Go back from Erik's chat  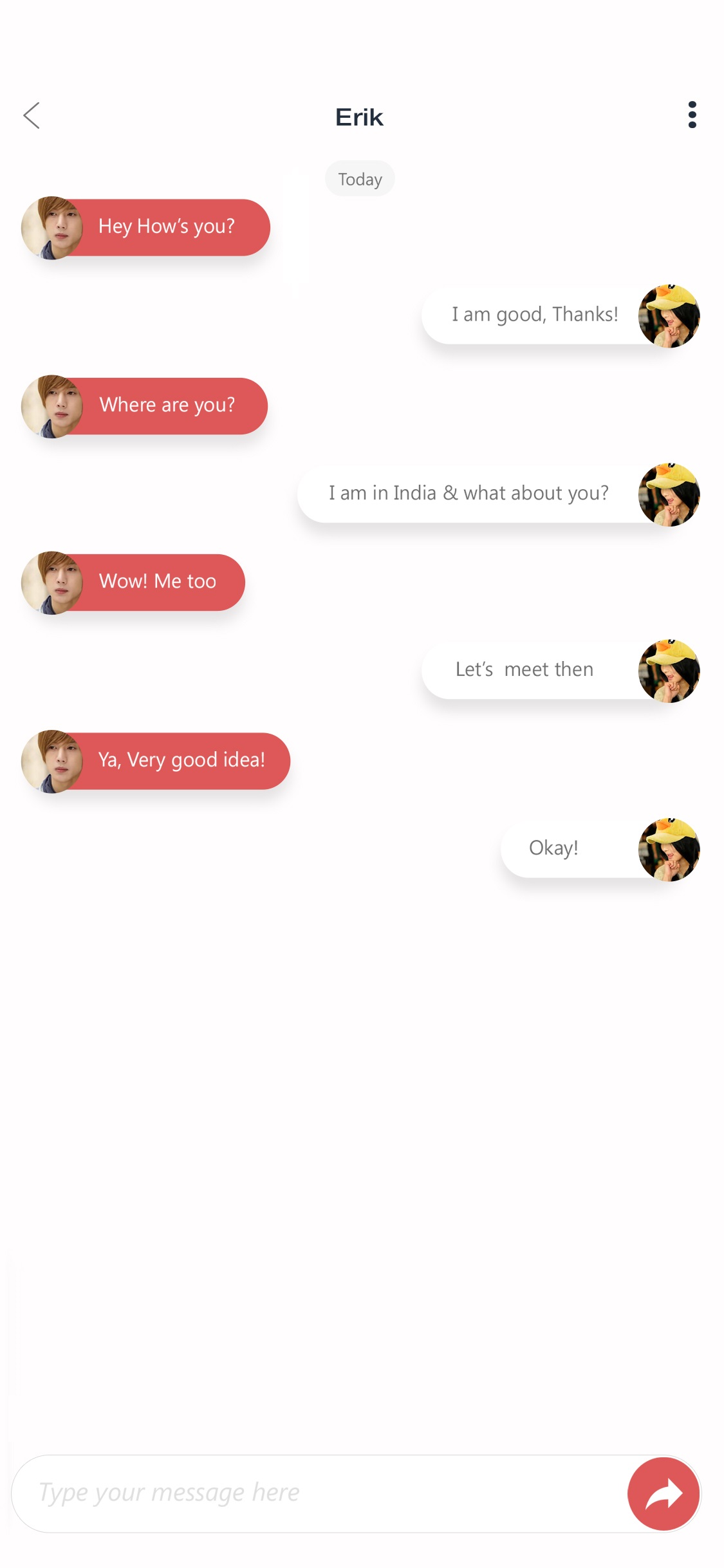32,116
